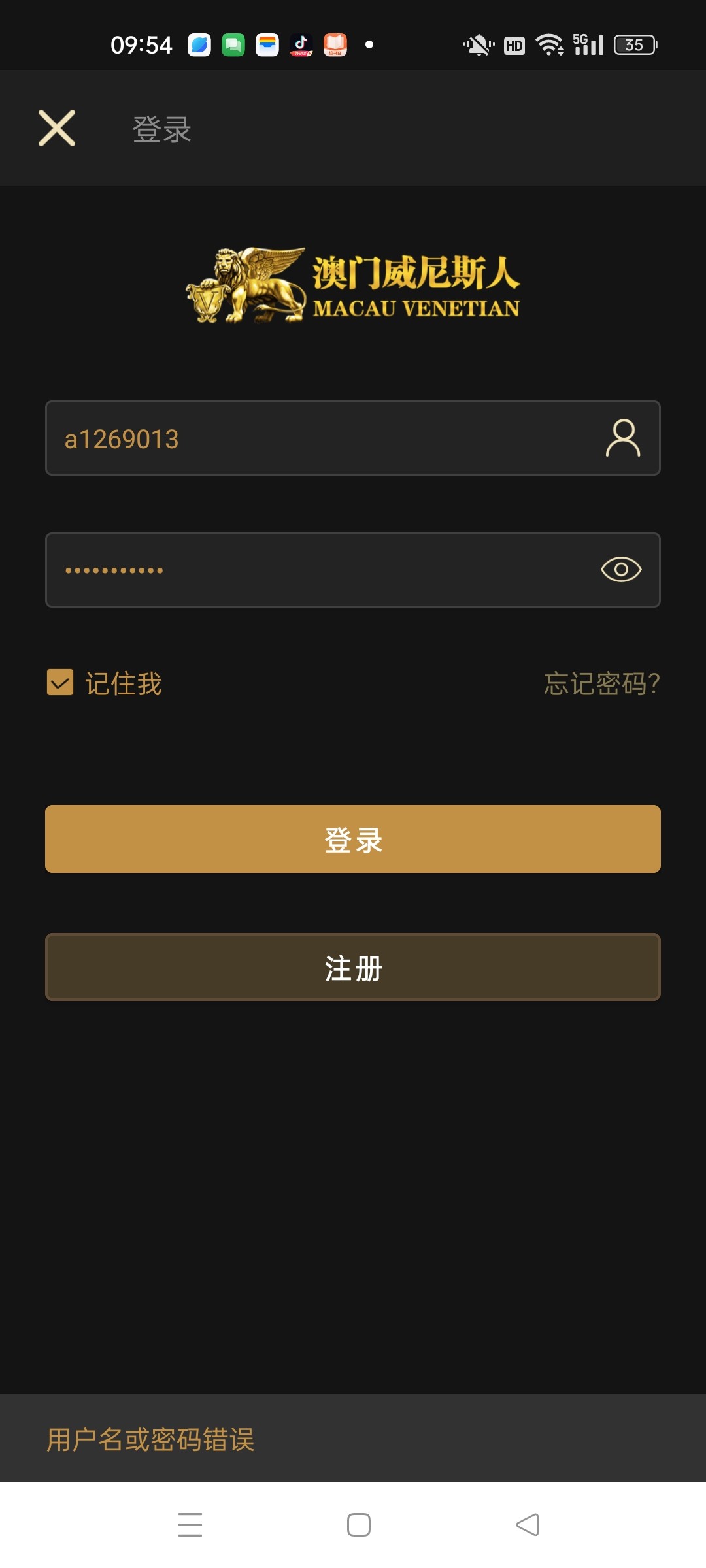The height and width of the screenshot is (1568, 706).
Task: Click the battery indicator showing 35
Action: (632, 44)
